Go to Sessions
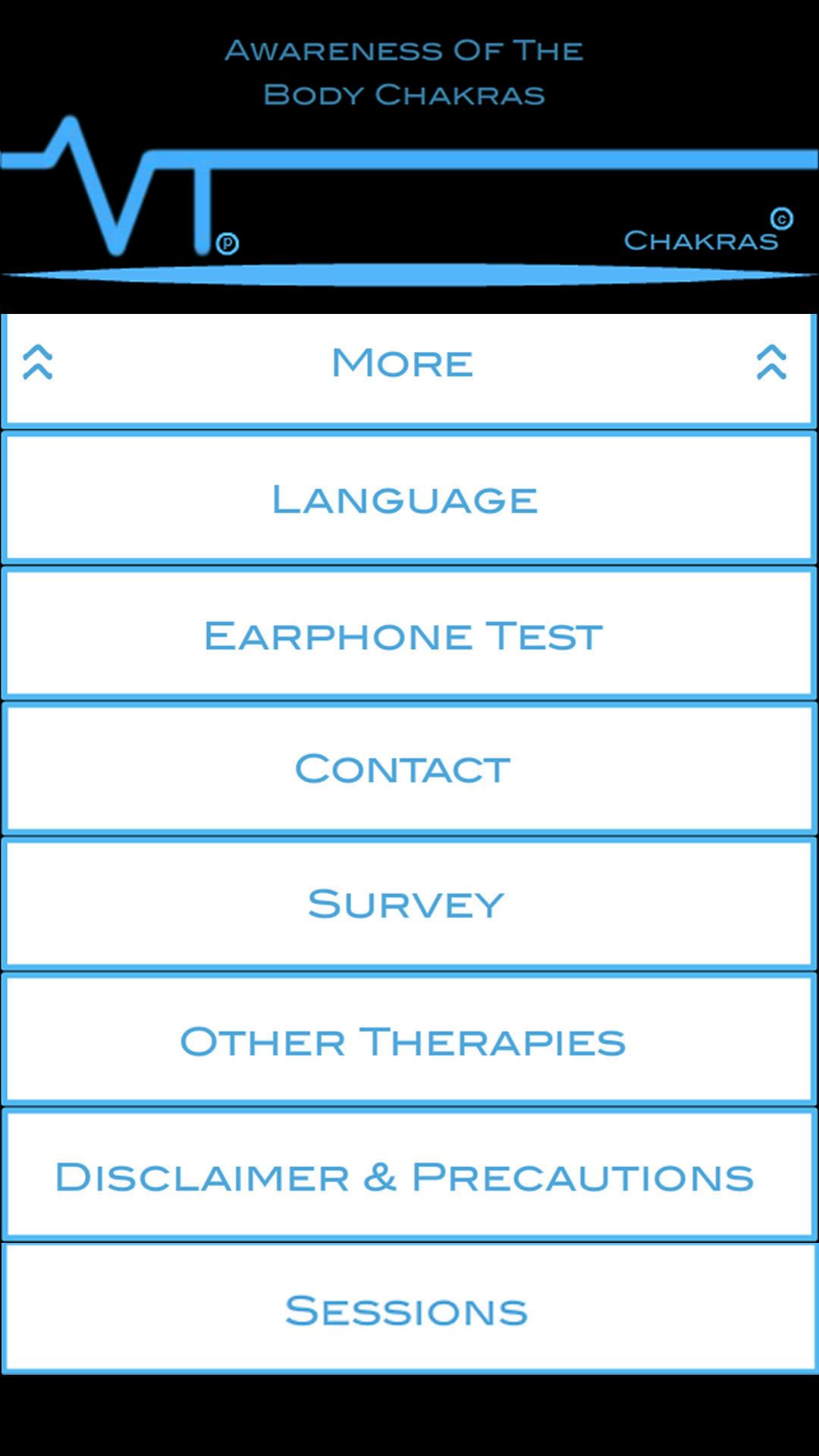Screen dimensions: 819x1456 click(409, 1309)
